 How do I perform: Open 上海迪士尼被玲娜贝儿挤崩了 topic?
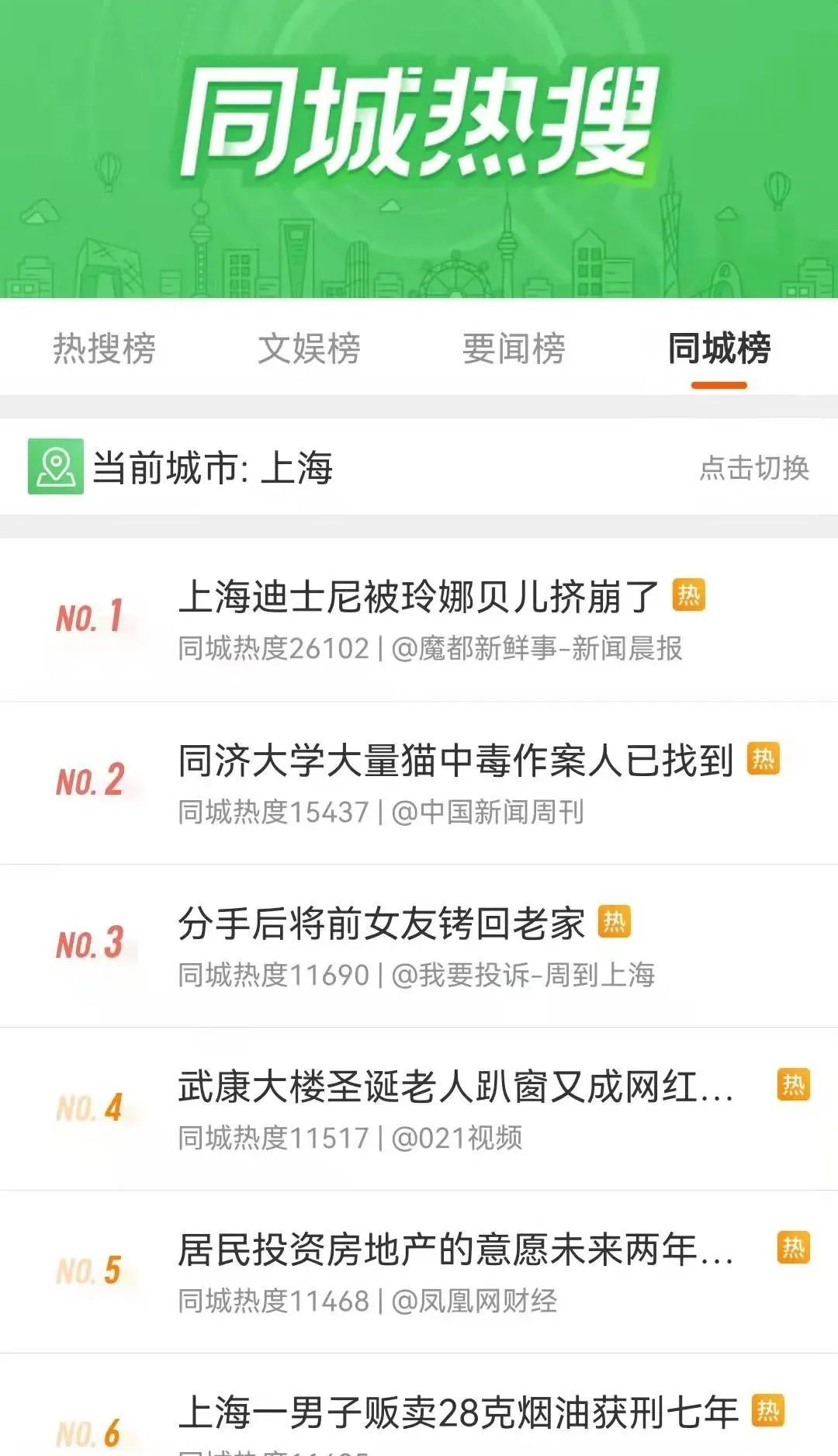(418, 597)
